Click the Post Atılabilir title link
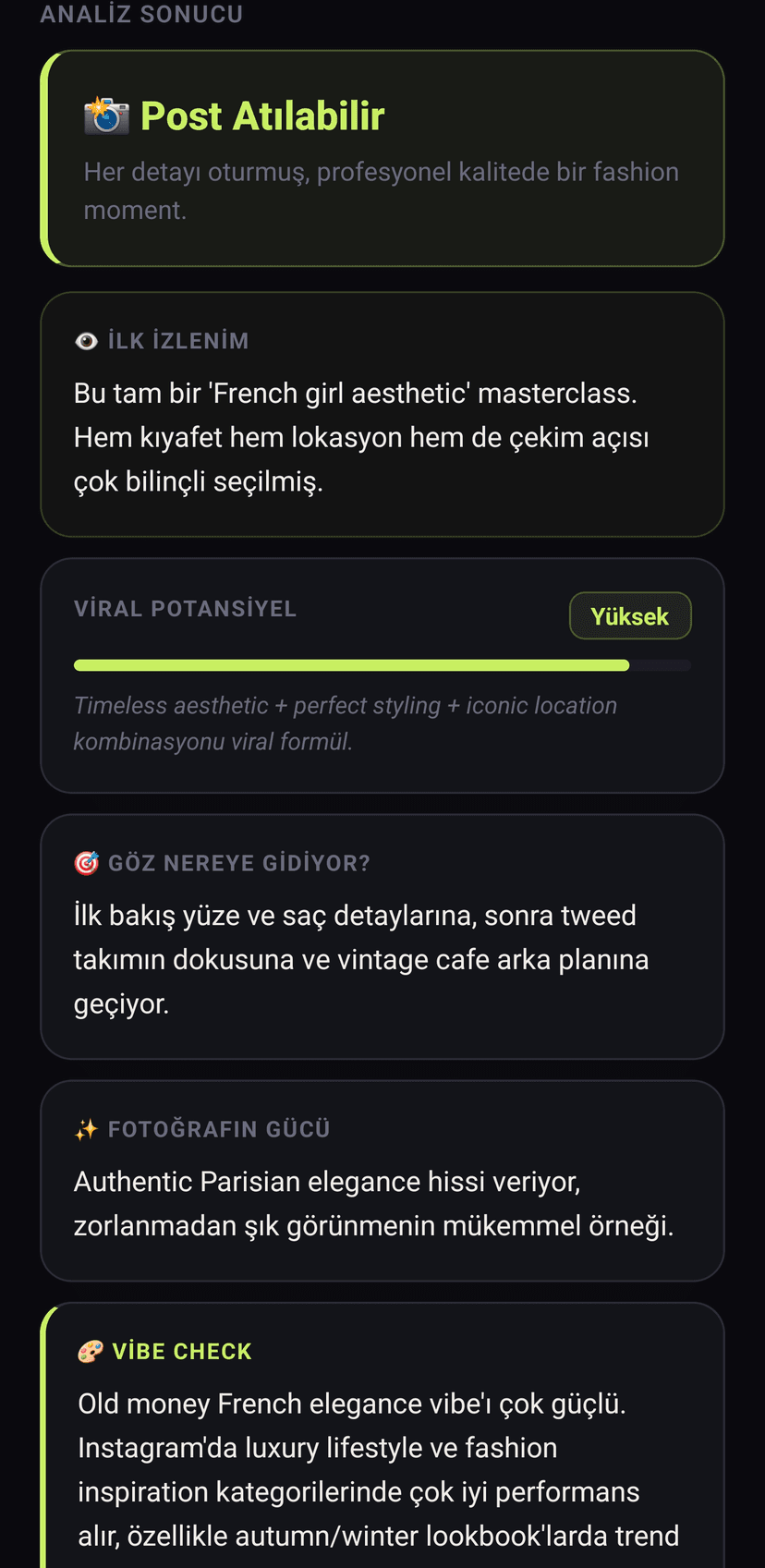Image resolution: width=765 pixels, height=1568 pixels. point(261,115)
